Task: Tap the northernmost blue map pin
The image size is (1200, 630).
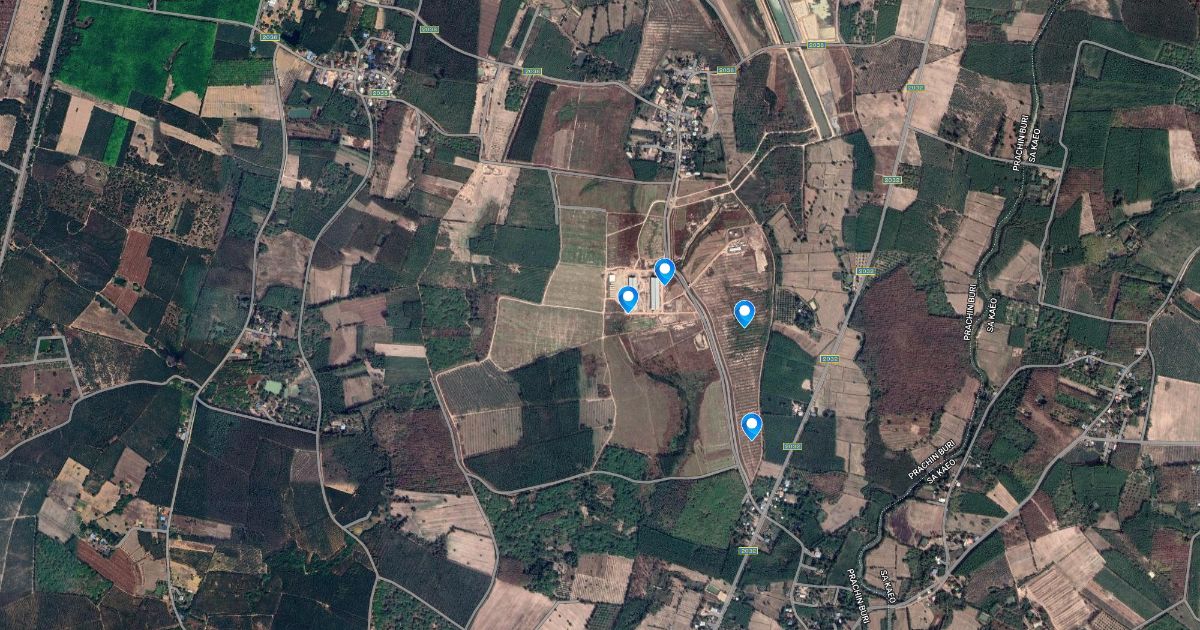Action: [665, 269]
